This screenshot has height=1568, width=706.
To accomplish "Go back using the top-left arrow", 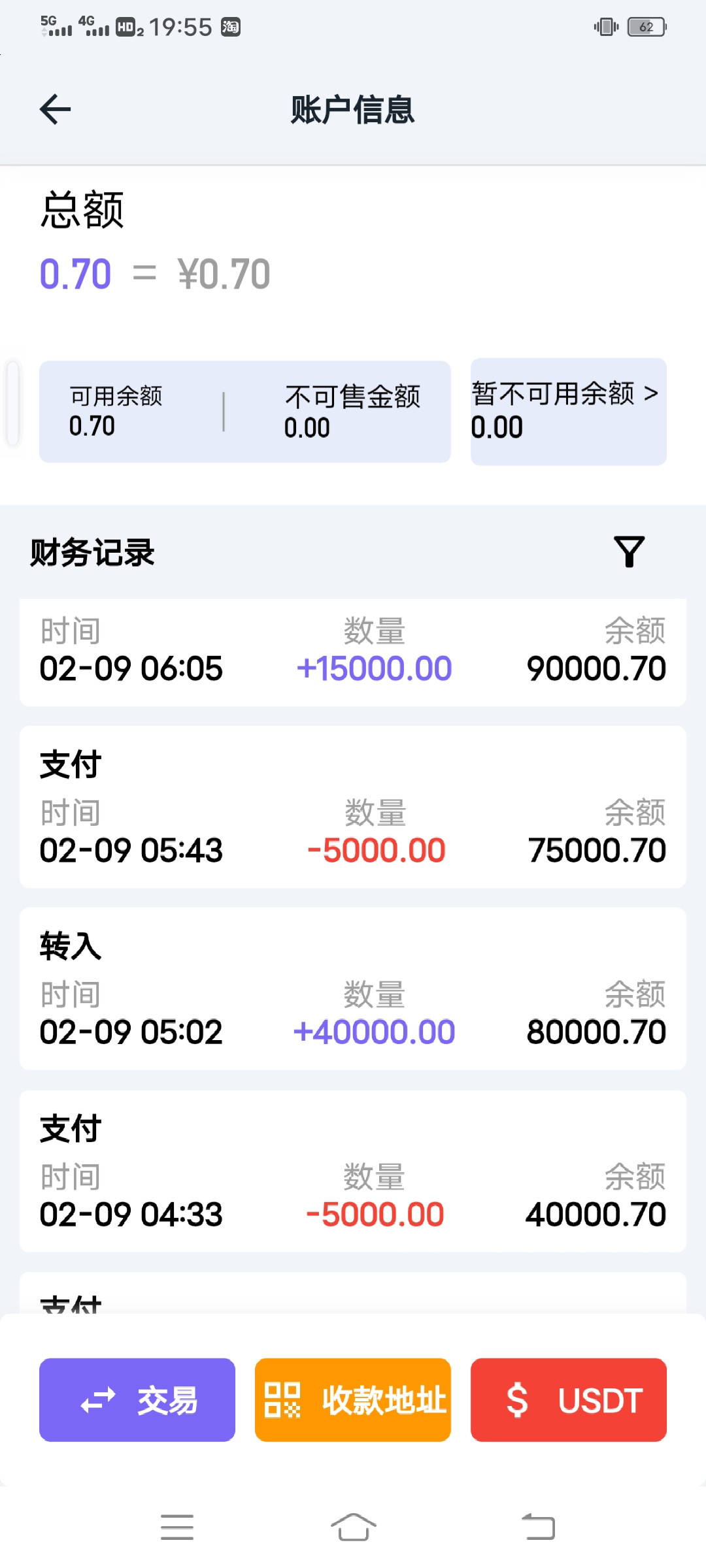I will pos(56,109).
